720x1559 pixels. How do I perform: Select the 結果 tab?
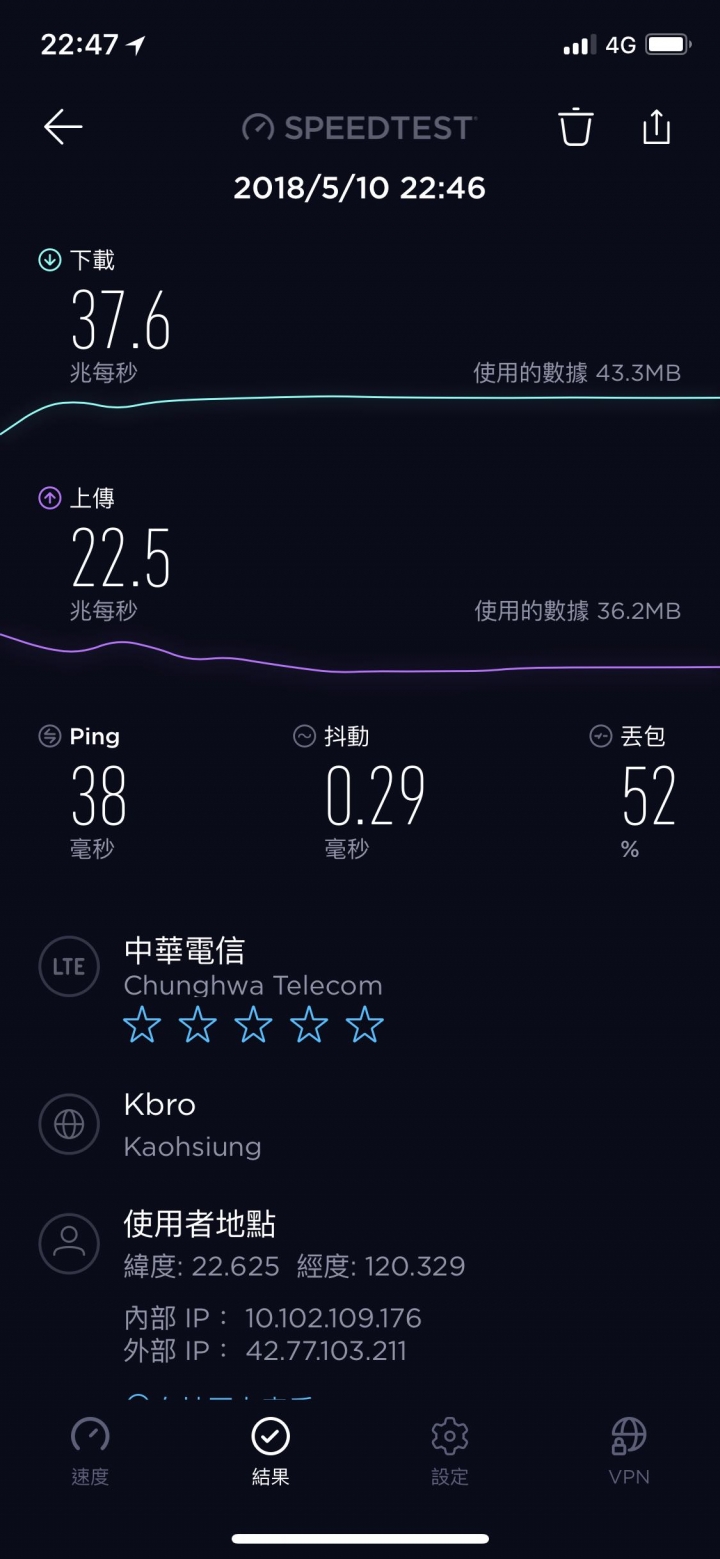[270, 1451]
